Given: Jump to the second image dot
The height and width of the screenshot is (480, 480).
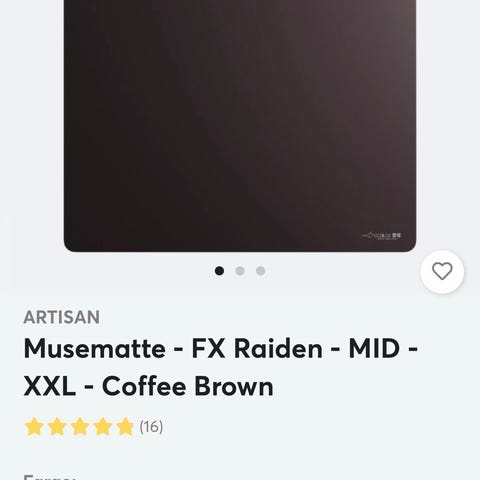Looking at the screenshot, I should pos(240,271).
